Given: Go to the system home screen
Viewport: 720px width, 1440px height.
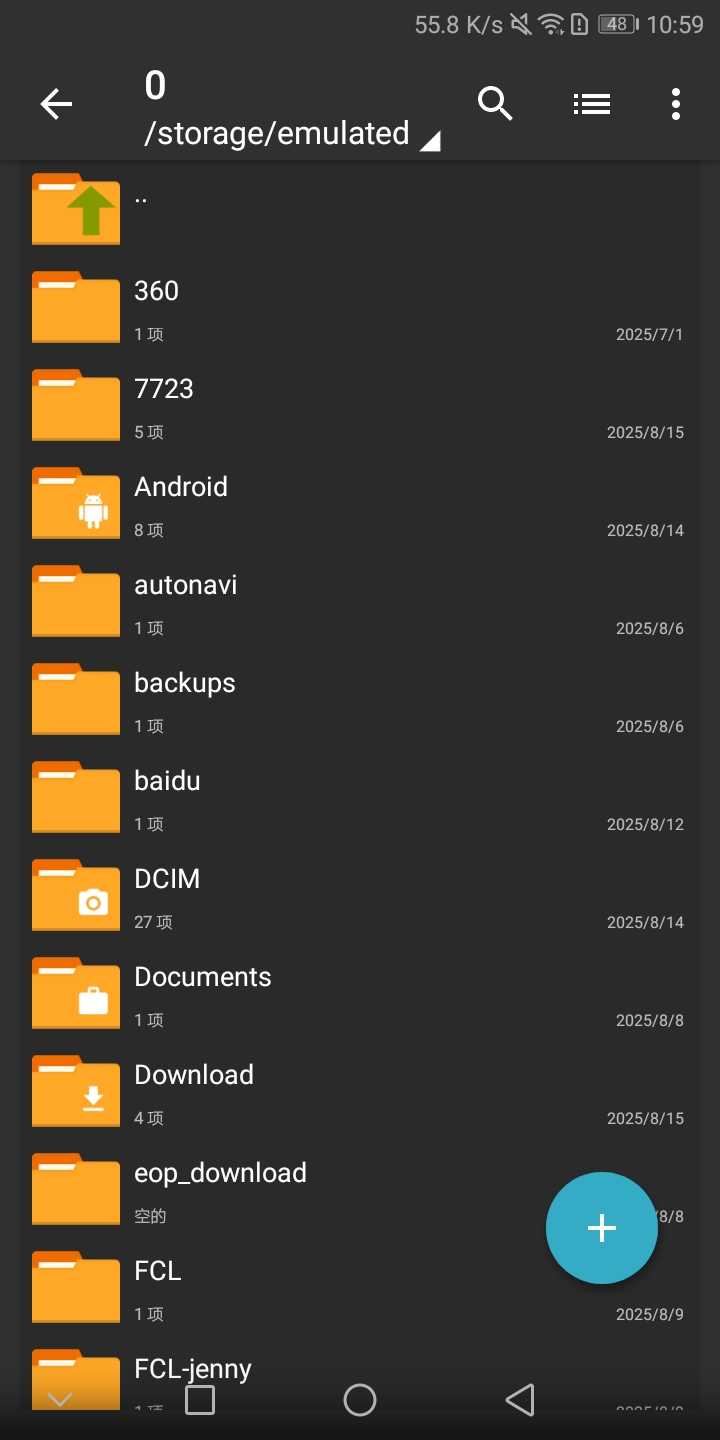Looking at the screenshot, I should 360,1400.
